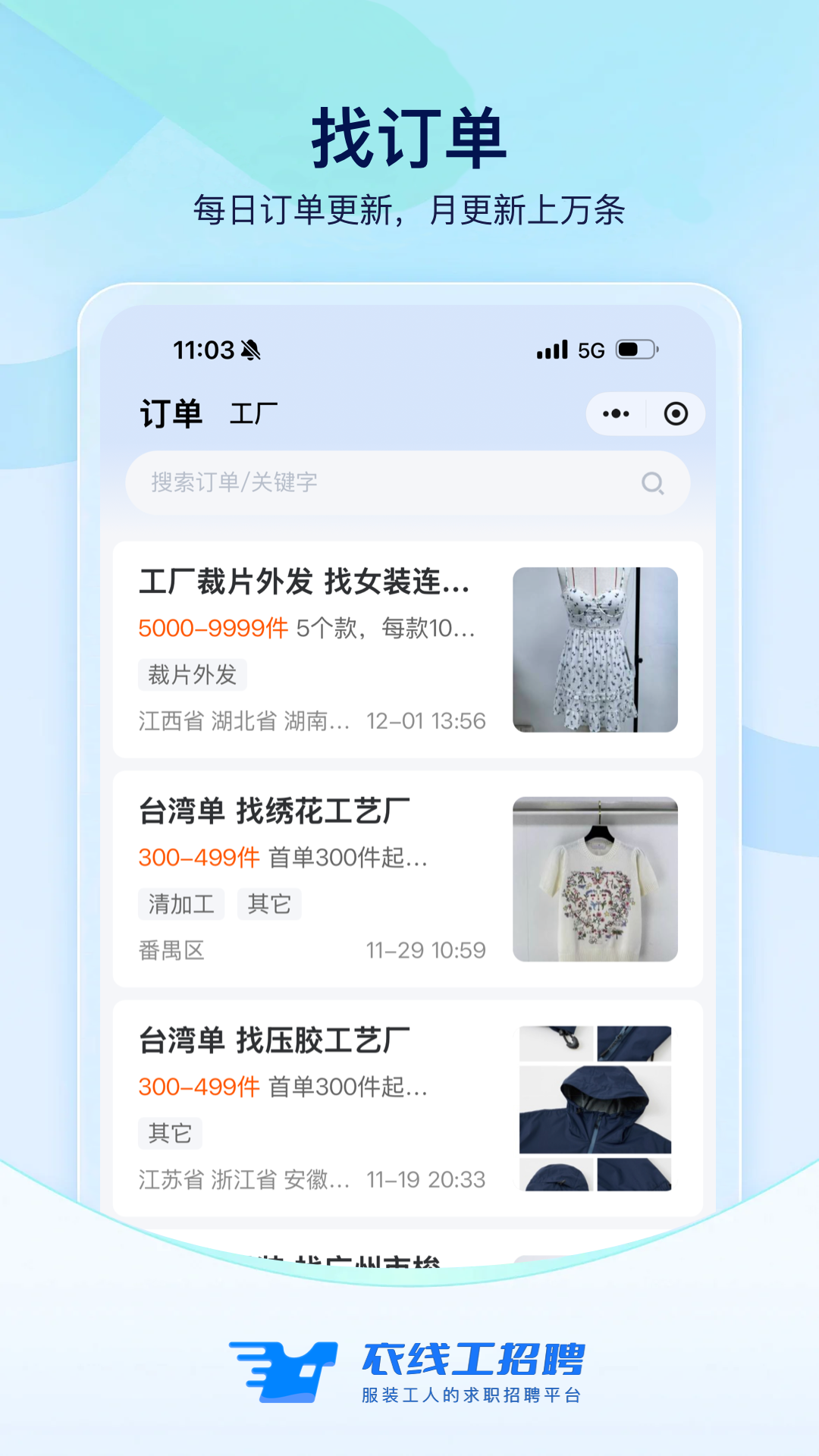This screenshot has height=1456, width=819.
Task: Open the embroidered sweater photo
Action: tap(595, 877)
